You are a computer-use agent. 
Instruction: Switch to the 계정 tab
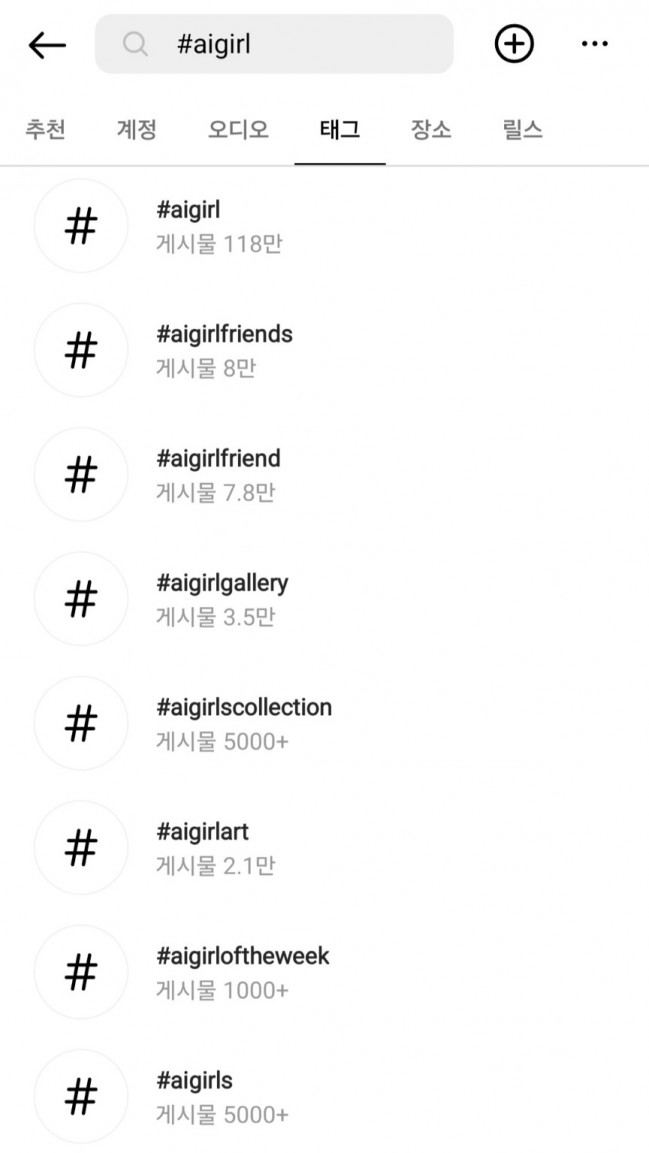click(x=136, y=130)
